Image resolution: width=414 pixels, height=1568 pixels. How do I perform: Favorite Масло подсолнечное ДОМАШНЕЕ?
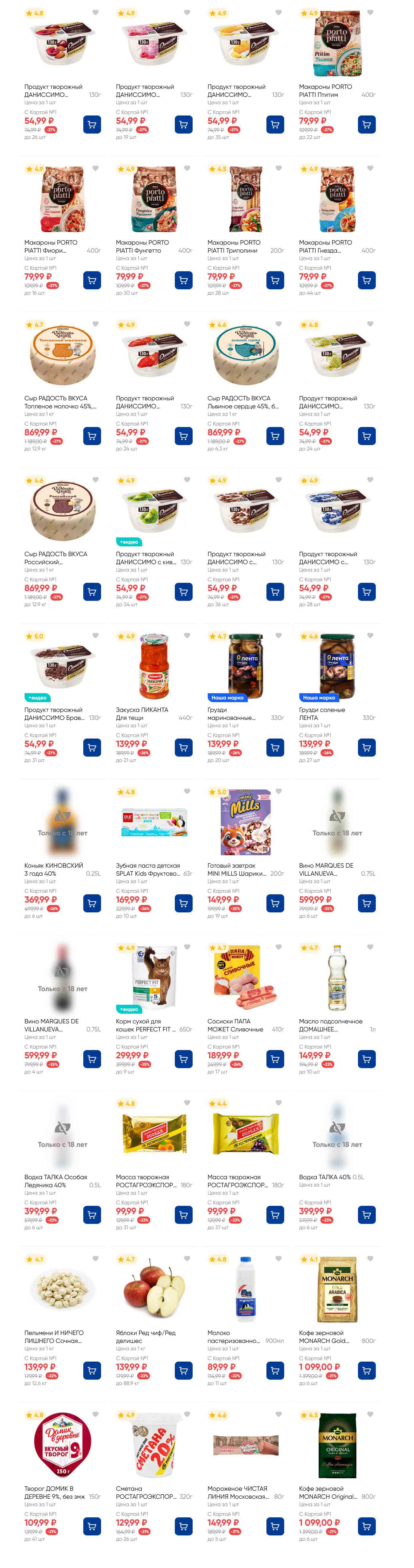370,947
